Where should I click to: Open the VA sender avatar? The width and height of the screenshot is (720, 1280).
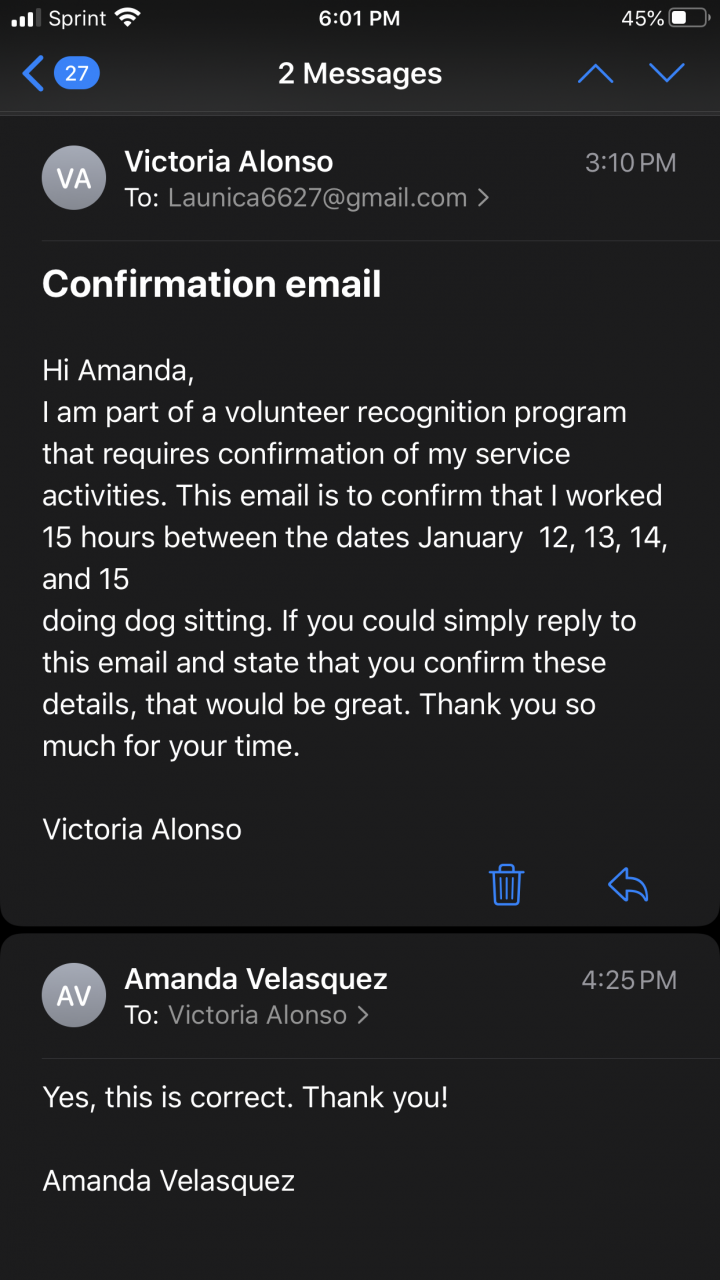[x=74, y=178]
